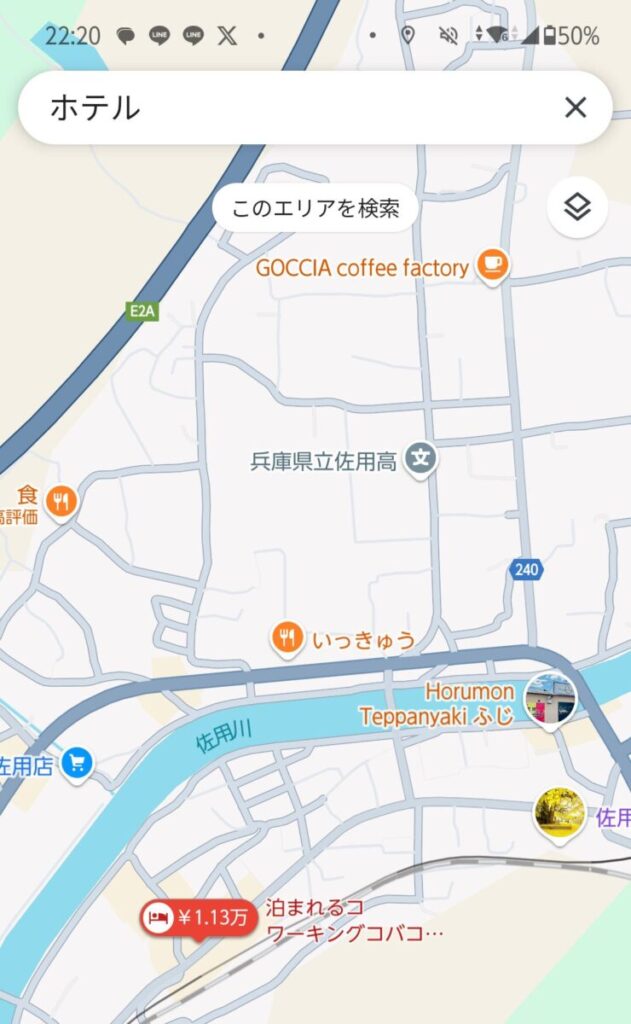Tap the shopping cart store pin
Viewport: 631px width, 1024px height.
pyautogui.click(x=77, y=763)
